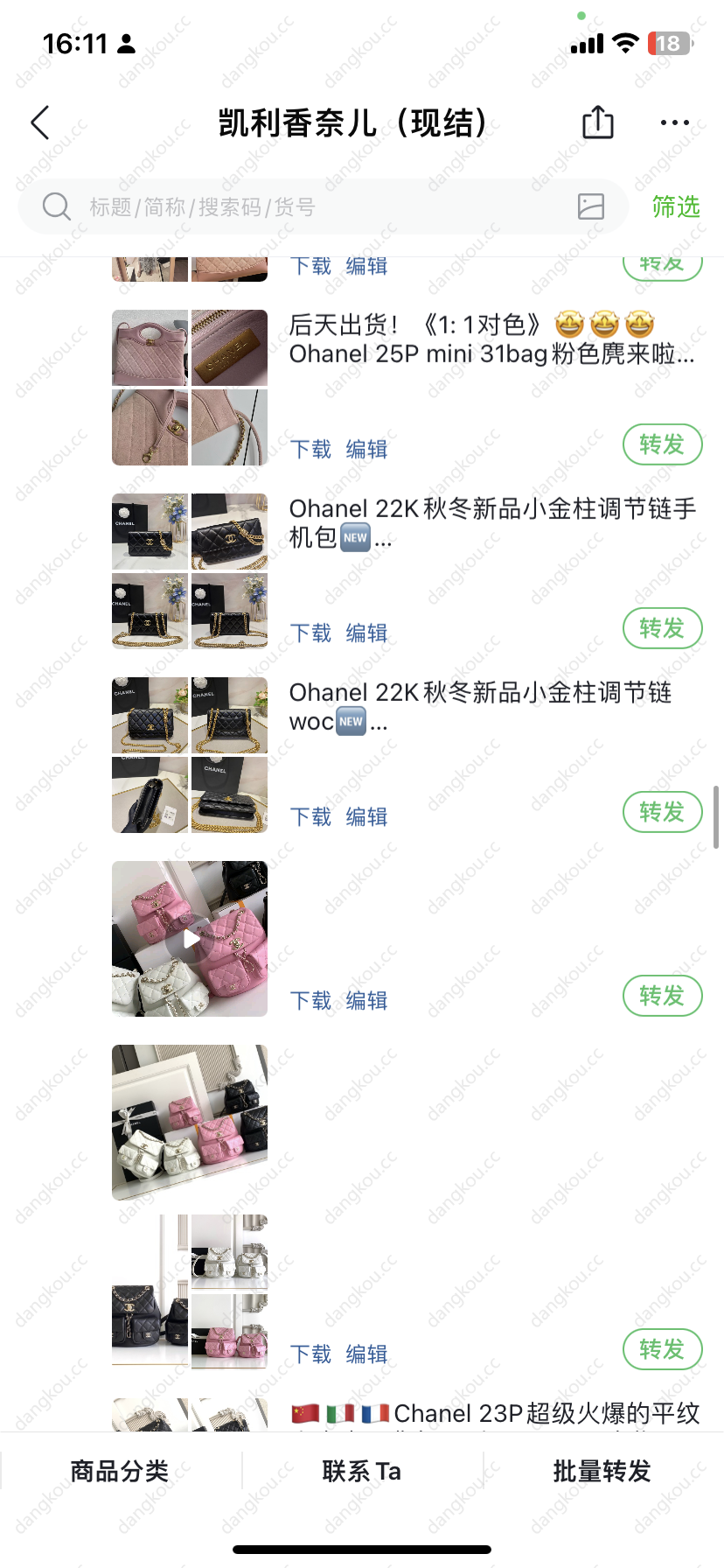The width and height of the screenshot is (724, 1568).
Task: Start 批量转发 batch forwarding
Action: (602, 1472)
